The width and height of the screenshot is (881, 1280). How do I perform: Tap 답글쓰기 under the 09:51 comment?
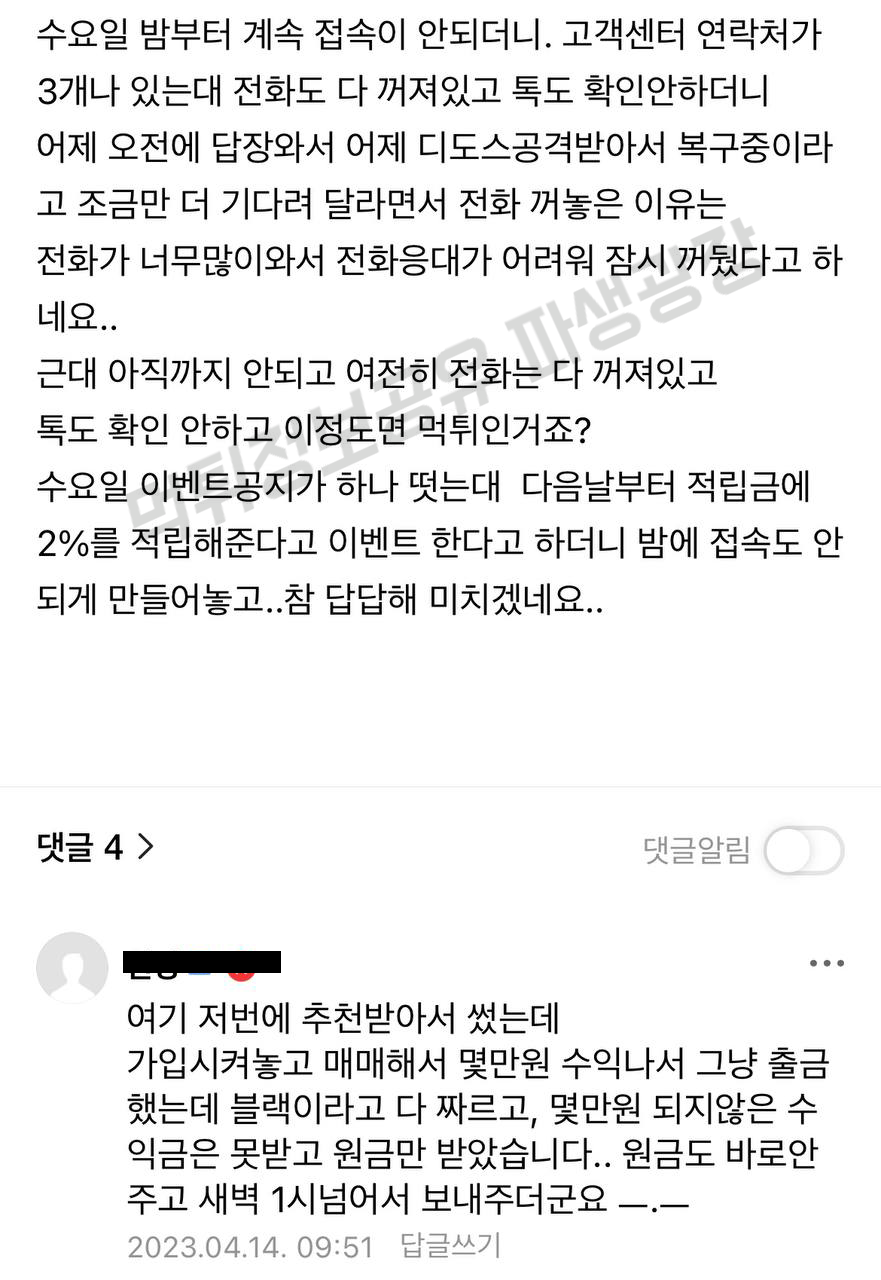click(450, 1246)
